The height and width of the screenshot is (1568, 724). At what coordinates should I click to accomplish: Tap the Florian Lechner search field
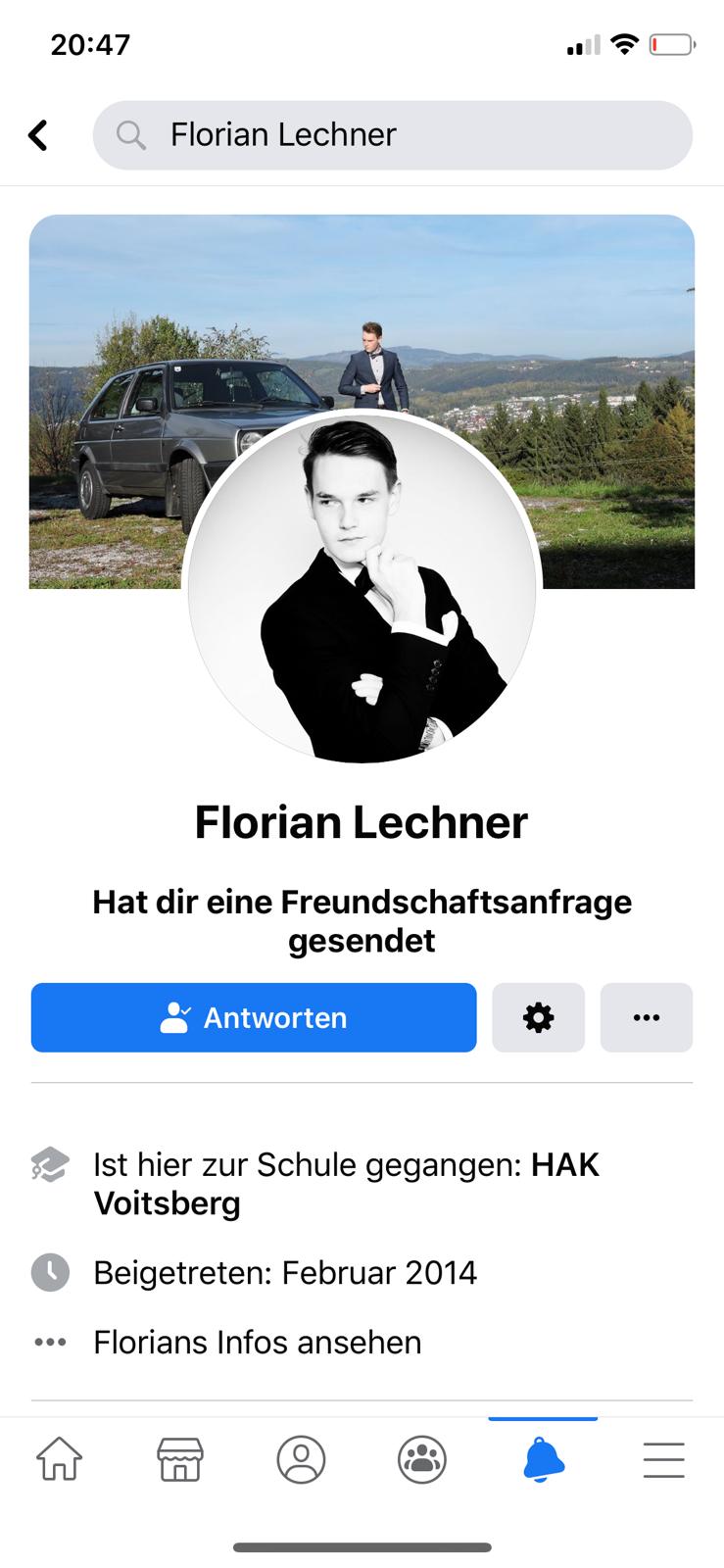point(393,135)
